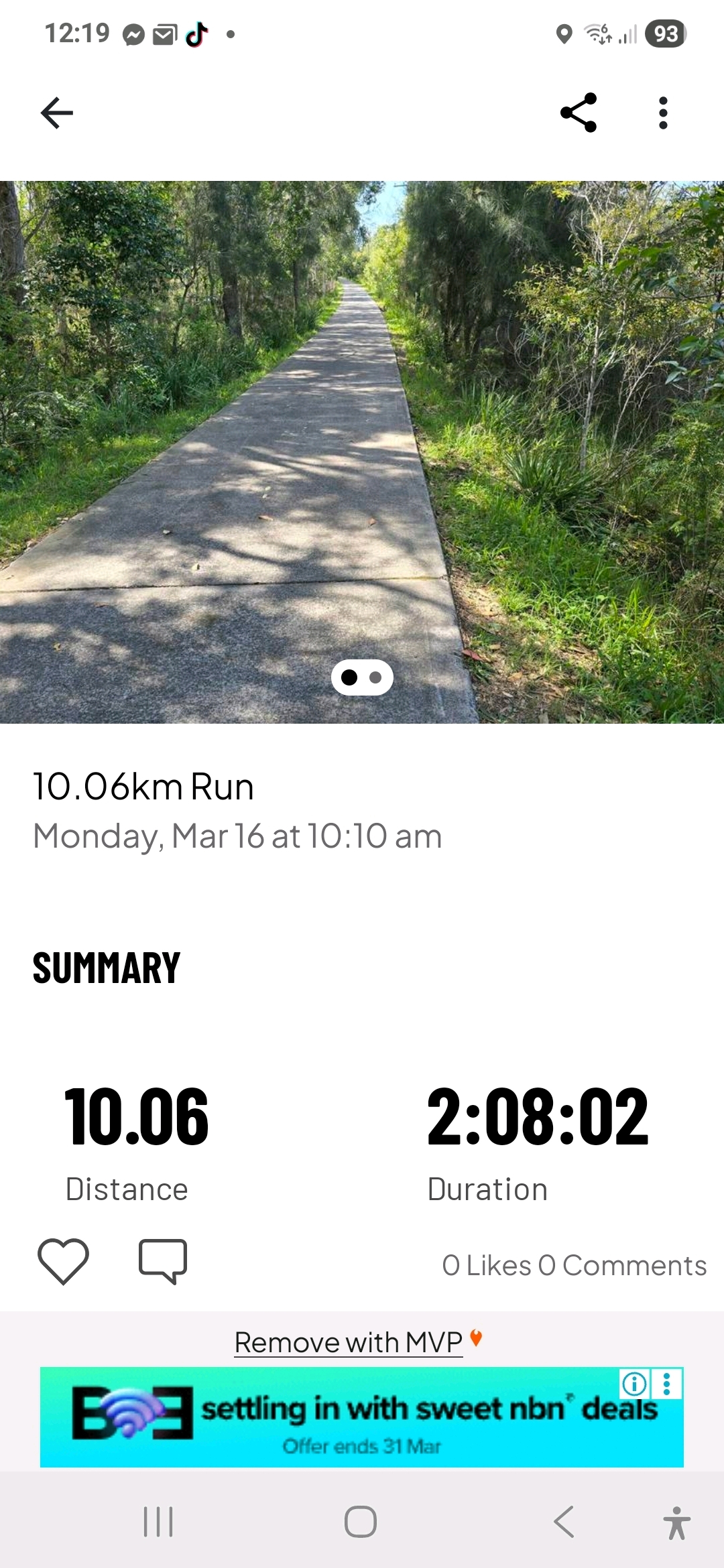Open the ad options three-dot icon

tap(667, 1384)
